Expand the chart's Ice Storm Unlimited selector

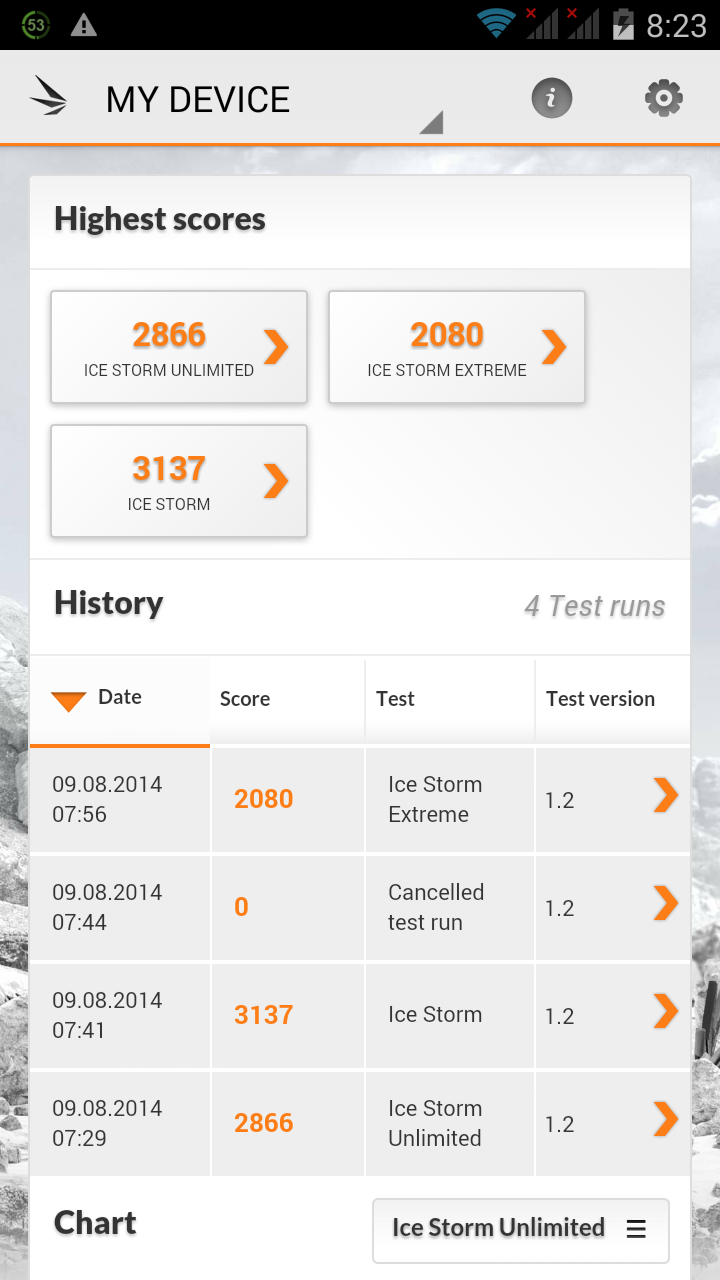point(520,1229)
